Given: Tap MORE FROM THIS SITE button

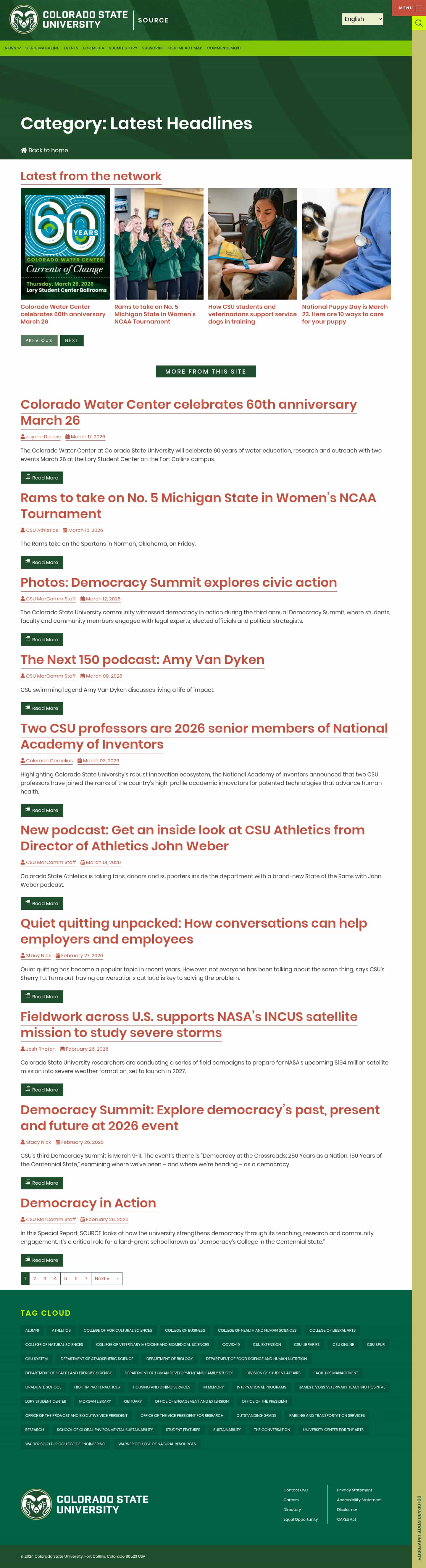Looking at the screenshot, I should coord(206,371).
